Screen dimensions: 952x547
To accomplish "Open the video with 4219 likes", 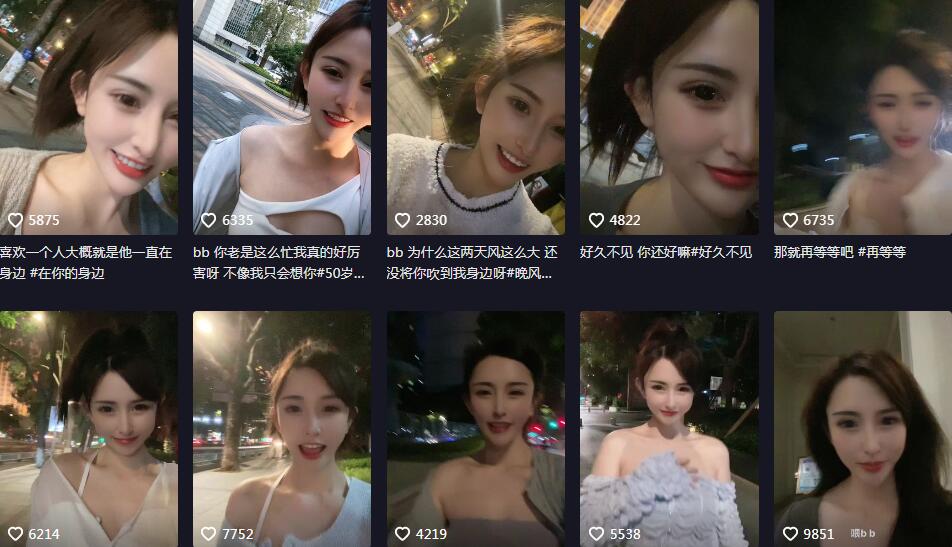I will (475, 428).
